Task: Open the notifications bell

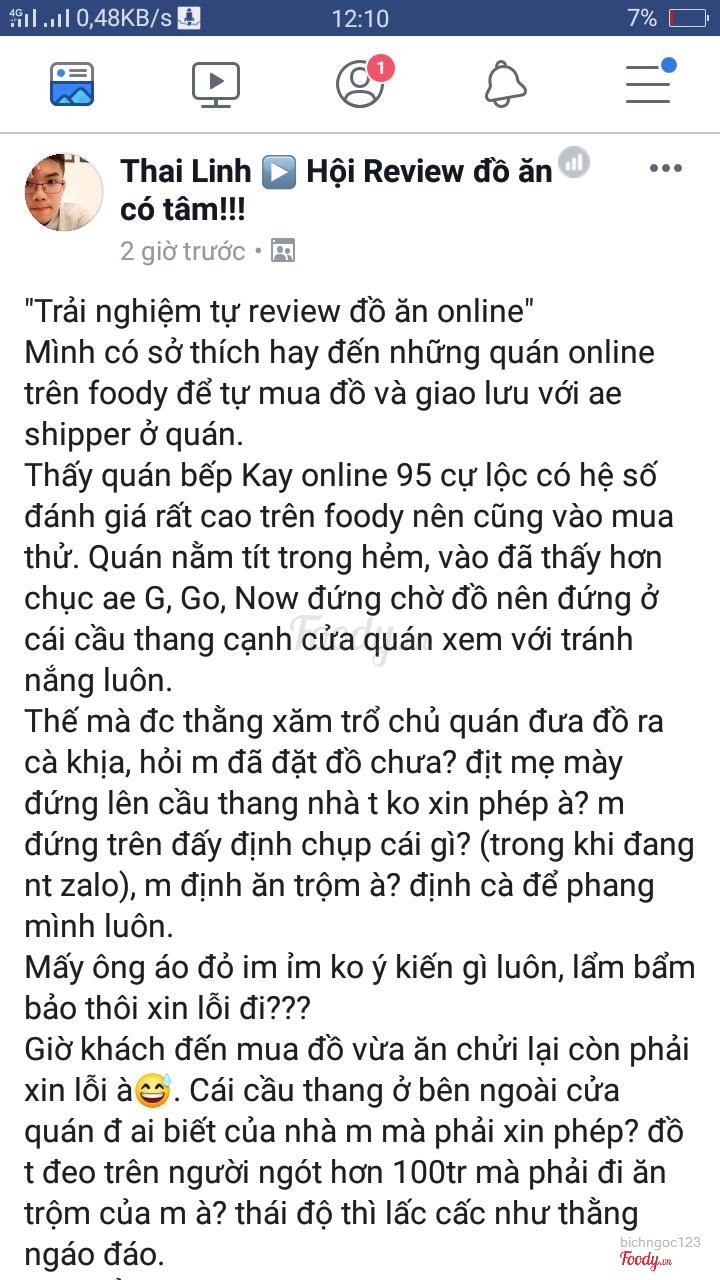Action: [505, 84]
